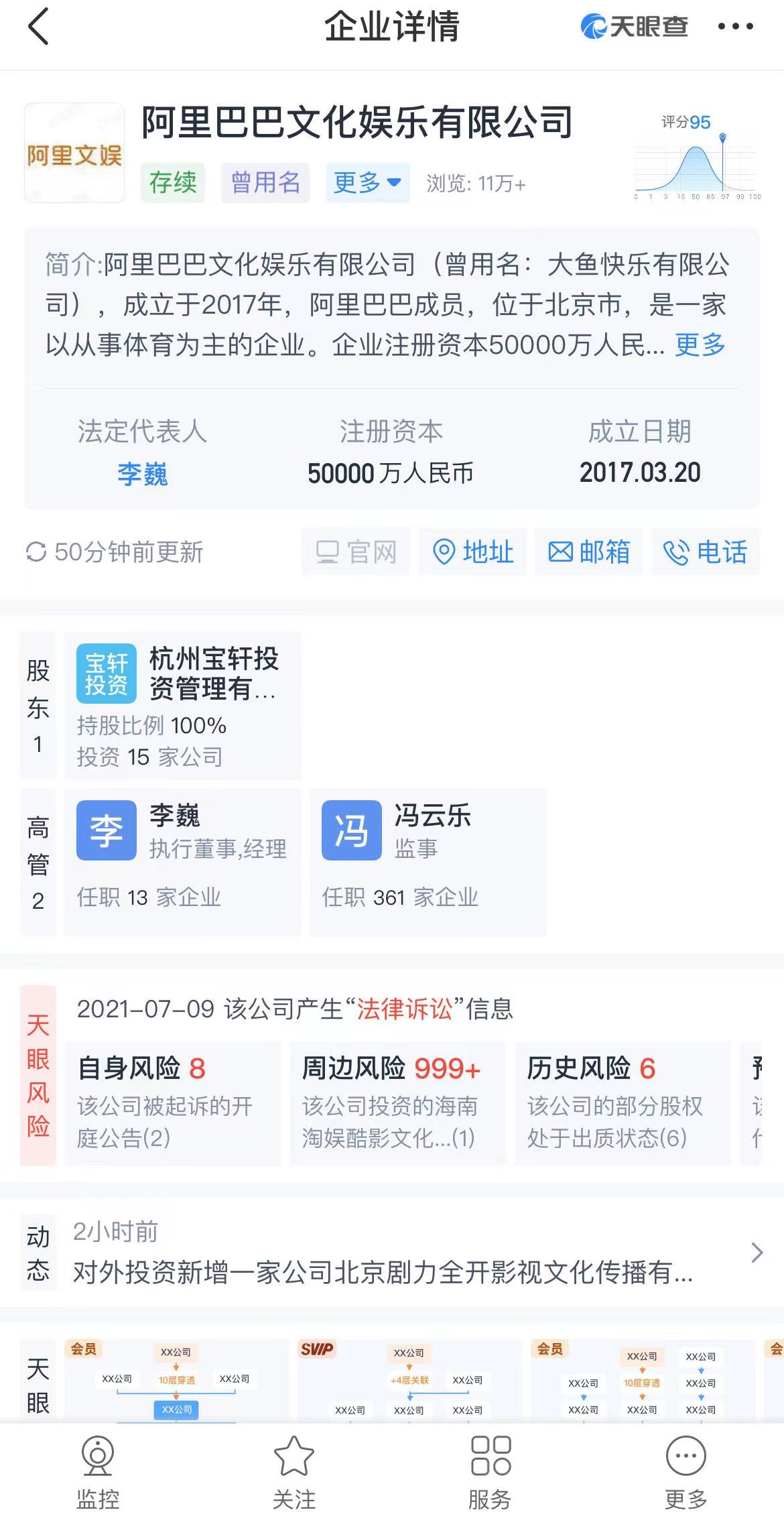This screenshot has height=1522, width=784.
Task: Open executive 李巍 执行董事 card
Action: click(183, 863)
